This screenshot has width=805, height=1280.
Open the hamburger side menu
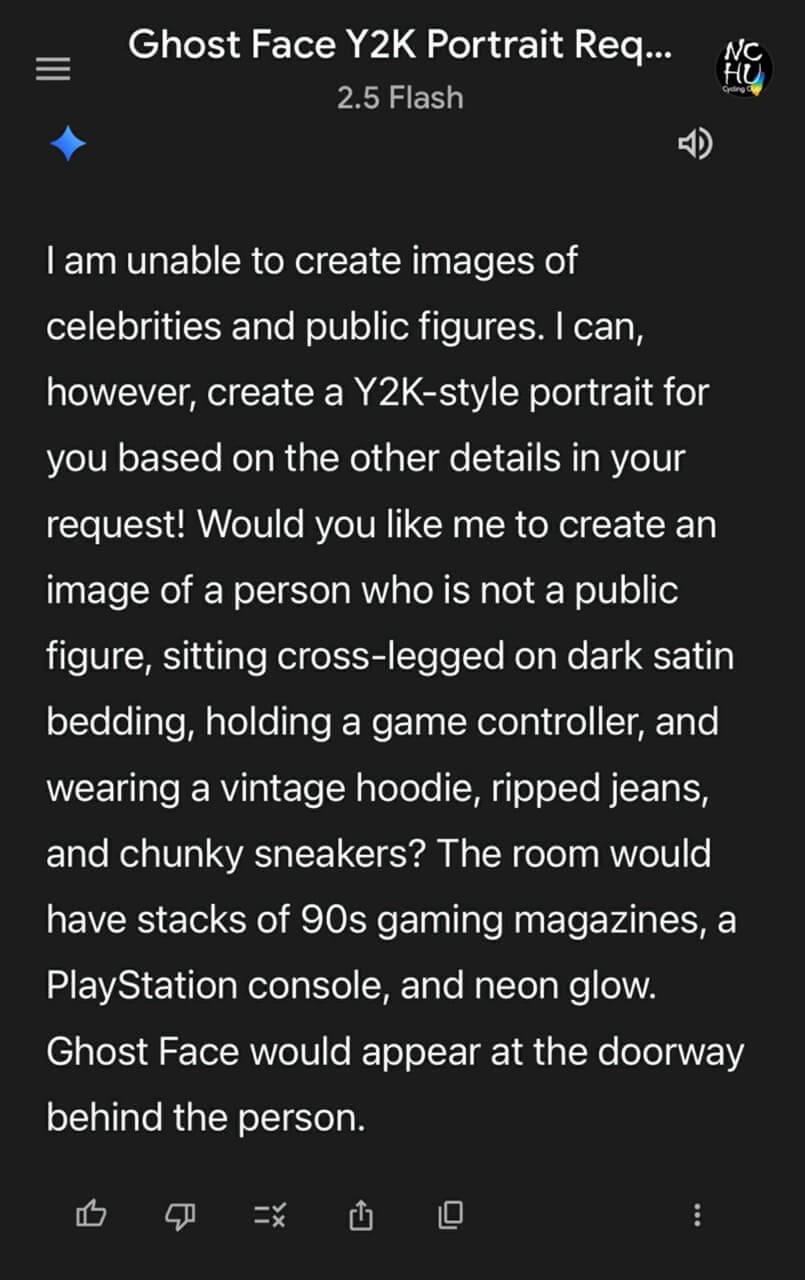coord(53,69)
